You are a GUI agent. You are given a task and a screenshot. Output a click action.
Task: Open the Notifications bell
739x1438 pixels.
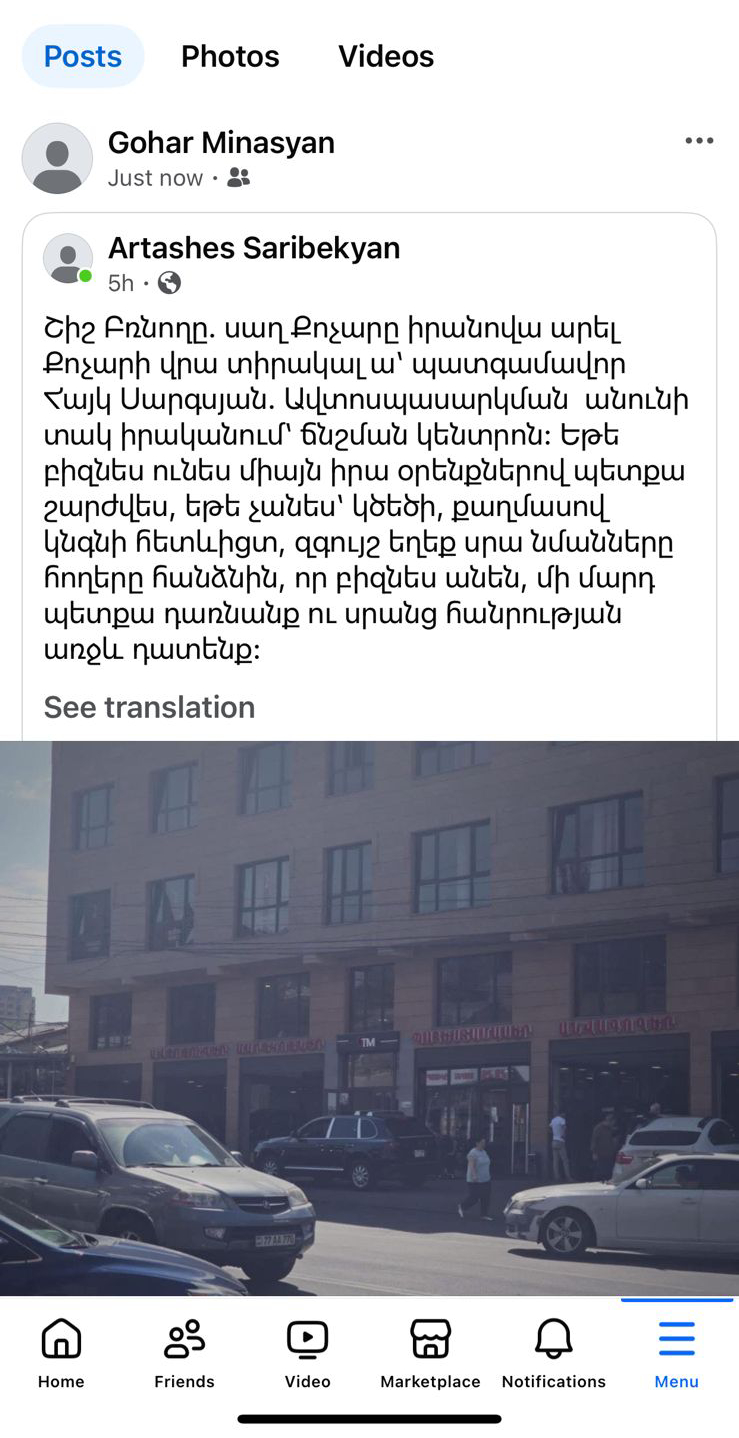coord(553,1353)
